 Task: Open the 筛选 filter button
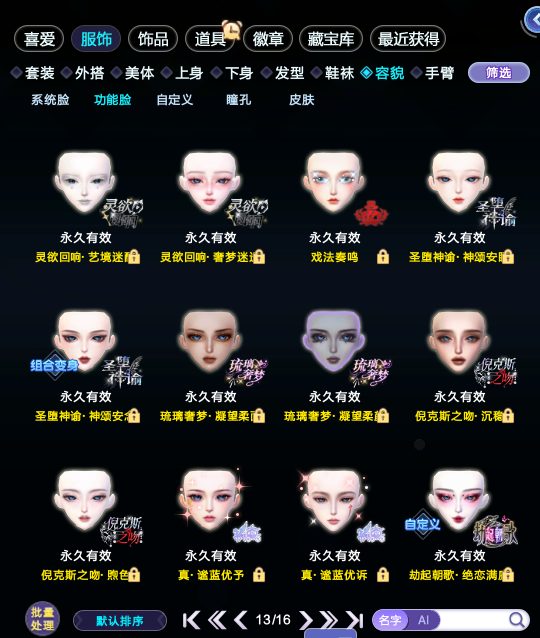click(499, 73)
